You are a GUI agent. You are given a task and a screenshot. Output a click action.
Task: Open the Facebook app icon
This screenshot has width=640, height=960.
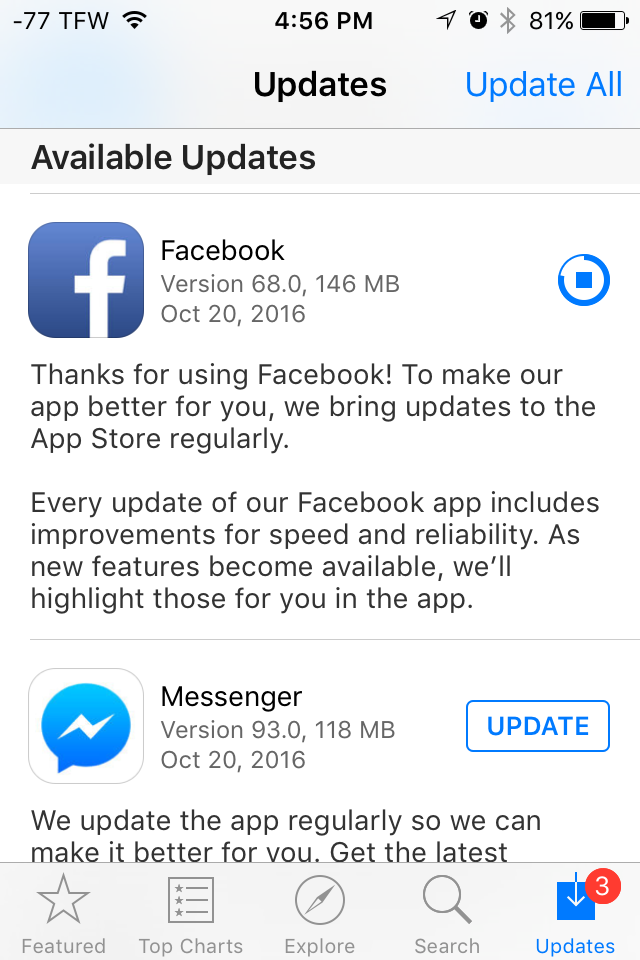[86, 280]
